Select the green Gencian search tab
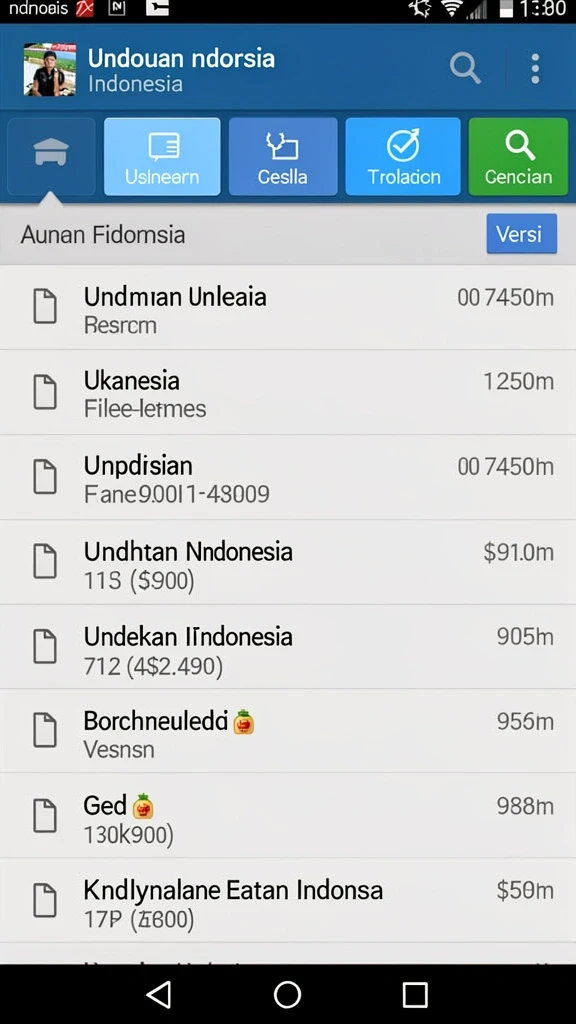 (519, 156)
